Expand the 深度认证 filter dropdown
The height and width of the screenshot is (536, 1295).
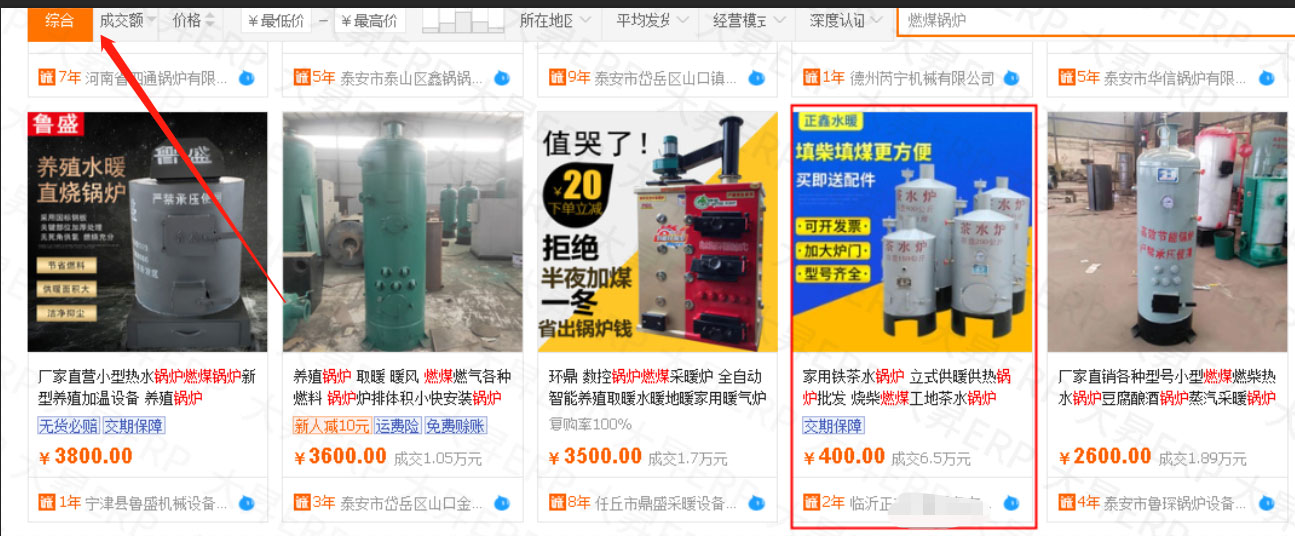[x=845, y=20]
